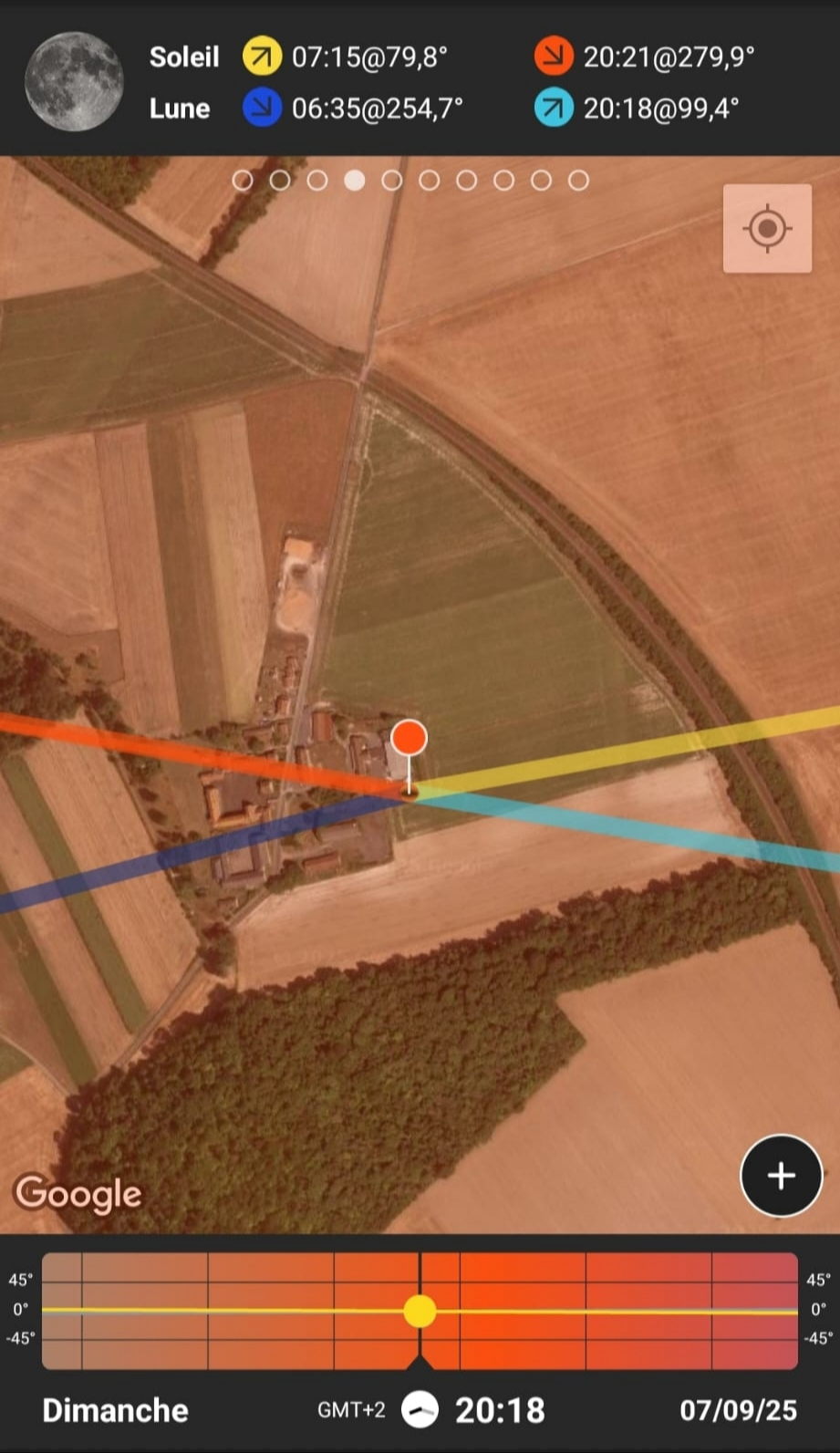Select the first page indicator dot
This screenshot has width=840, height=1453.
pos(243,181)
